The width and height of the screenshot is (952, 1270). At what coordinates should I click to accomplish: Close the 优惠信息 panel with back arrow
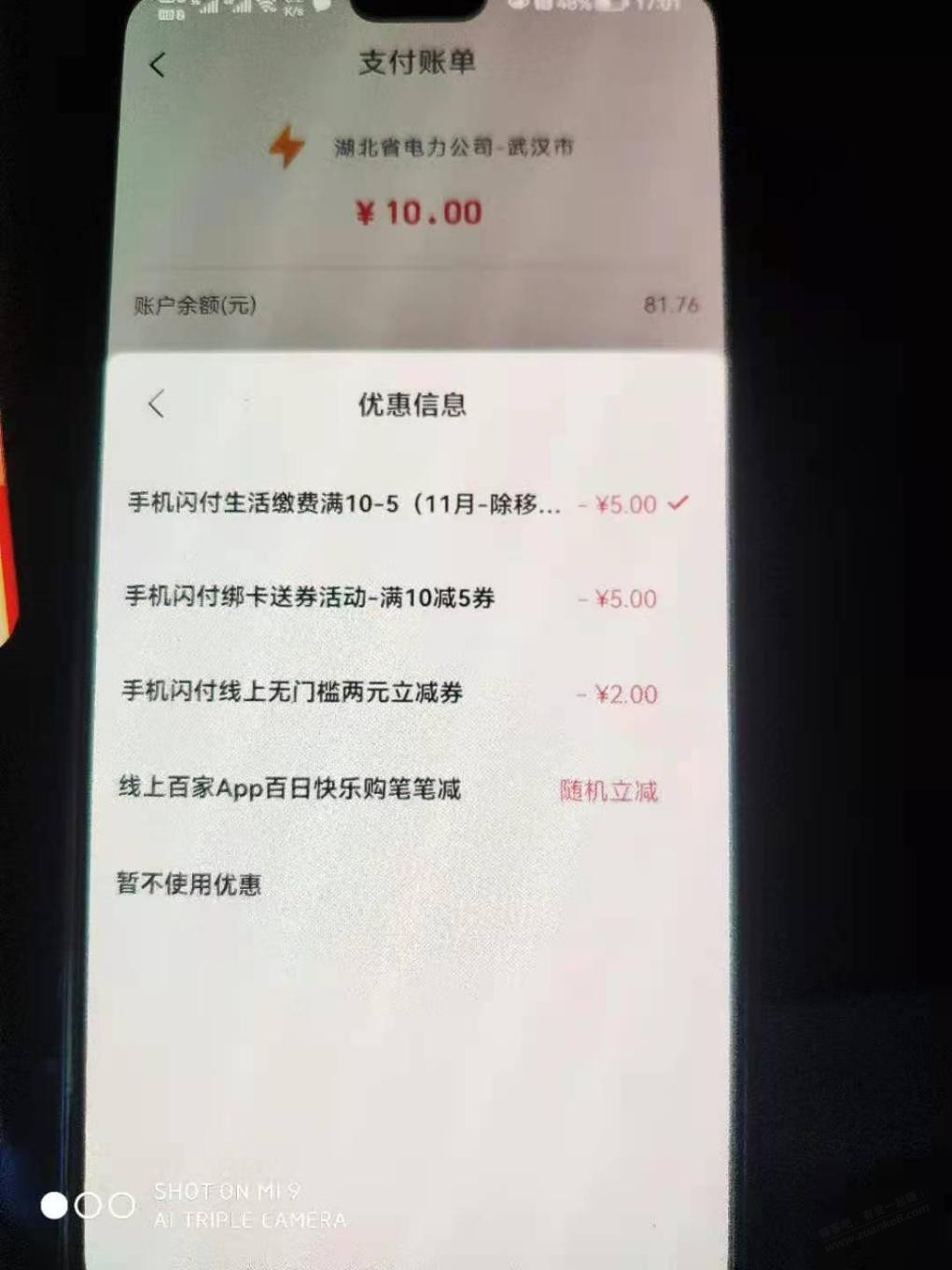156,403
